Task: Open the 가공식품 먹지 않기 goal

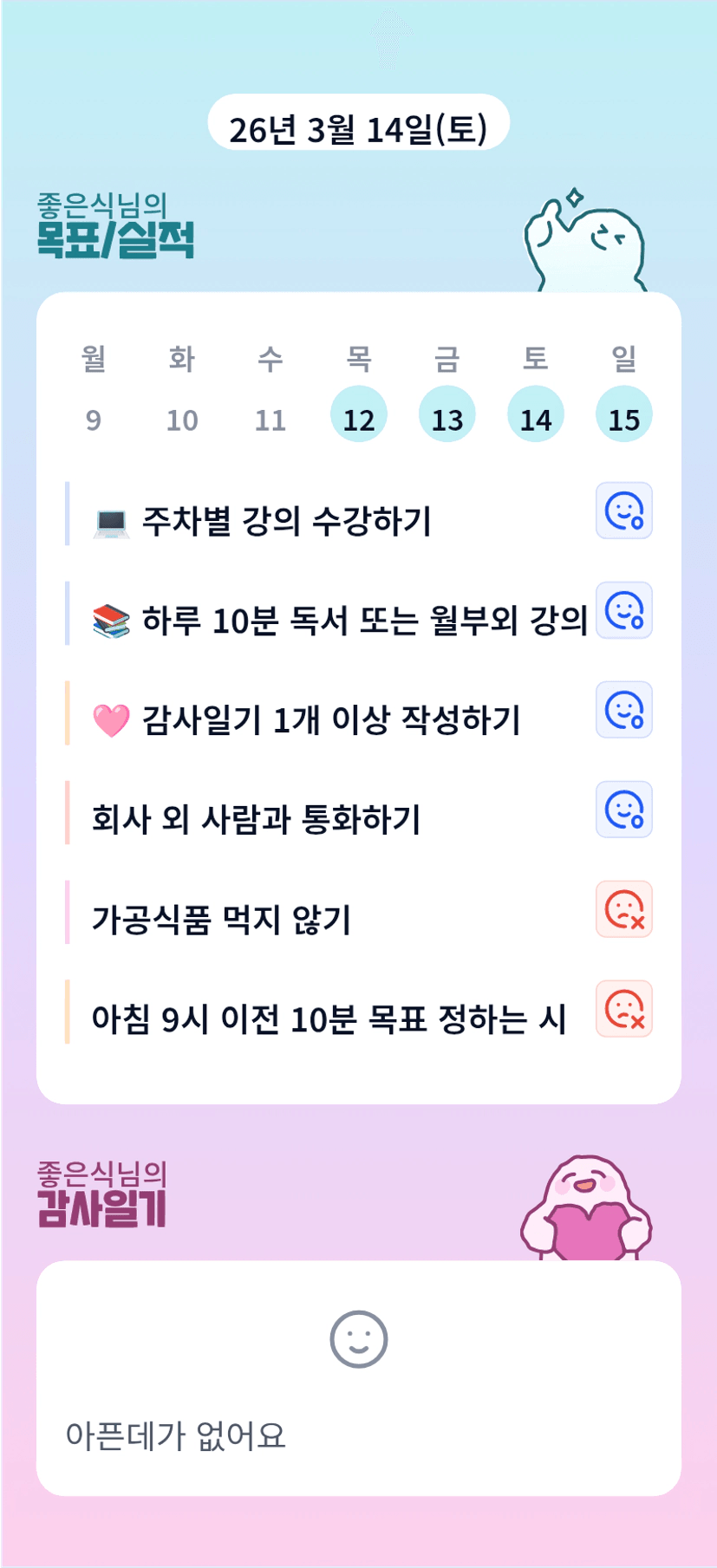Action: point(222,920)
